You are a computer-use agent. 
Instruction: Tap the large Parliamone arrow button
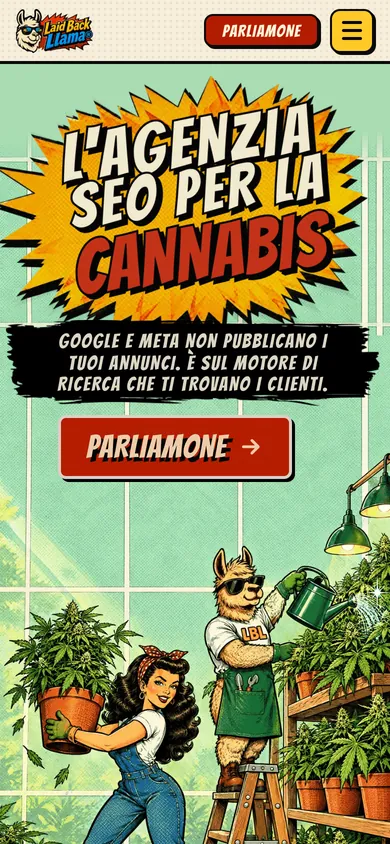pyautogui.click(x=176, y=447)
